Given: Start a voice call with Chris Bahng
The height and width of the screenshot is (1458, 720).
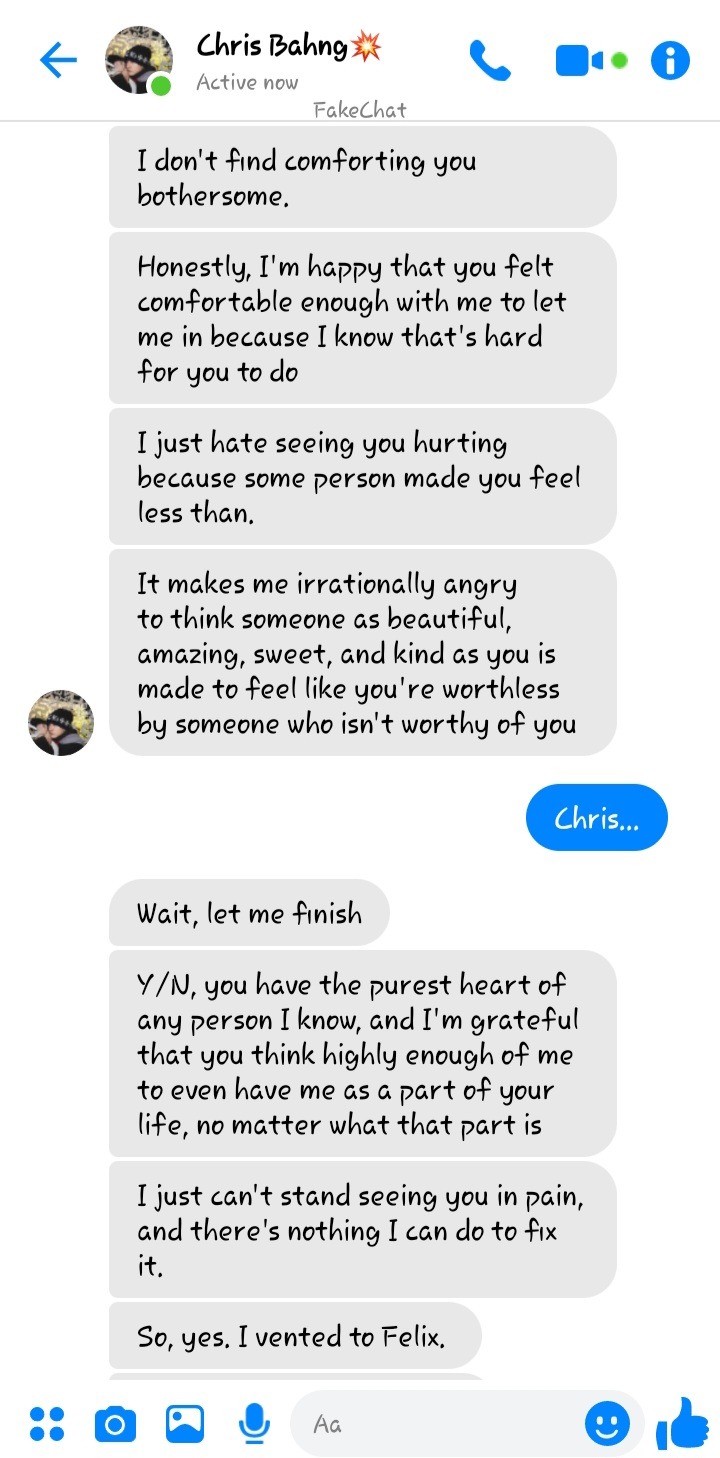Looking at the screenshot, I should [x=490, y=61].
